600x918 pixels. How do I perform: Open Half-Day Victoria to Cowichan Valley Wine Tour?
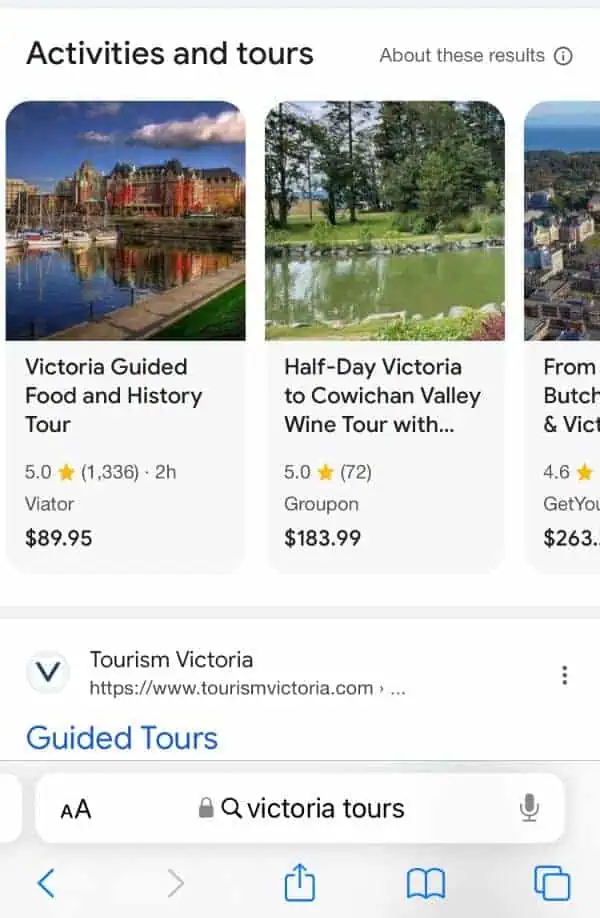(384, 395)
